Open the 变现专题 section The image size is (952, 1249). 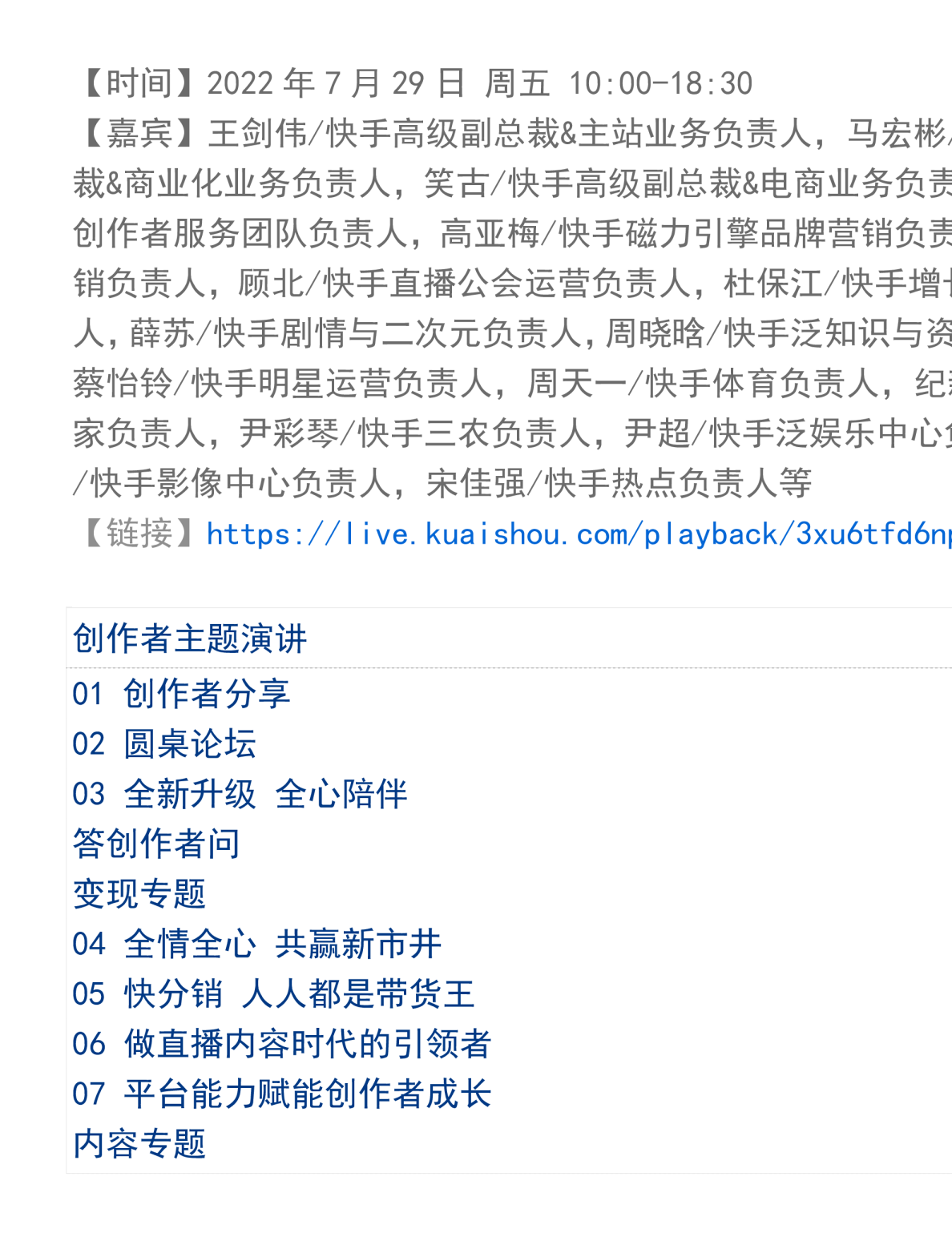139,894
